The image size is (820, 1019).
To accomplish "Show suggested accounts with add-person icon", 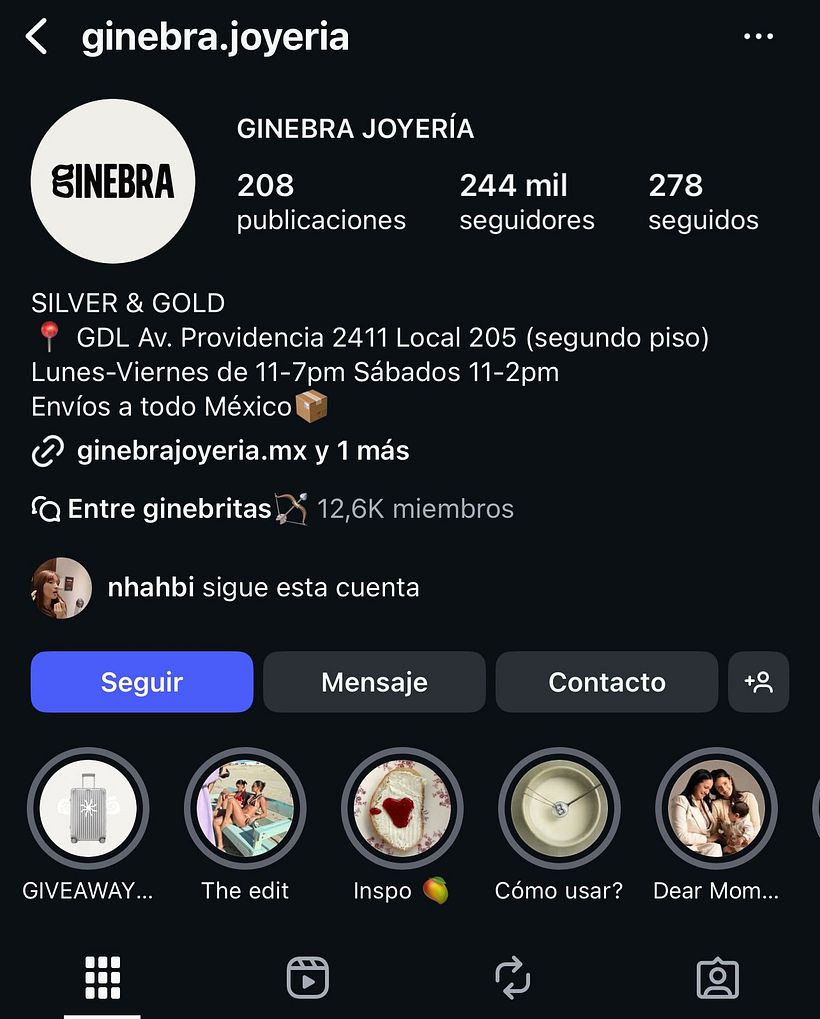I will click(x=758, y=682).
